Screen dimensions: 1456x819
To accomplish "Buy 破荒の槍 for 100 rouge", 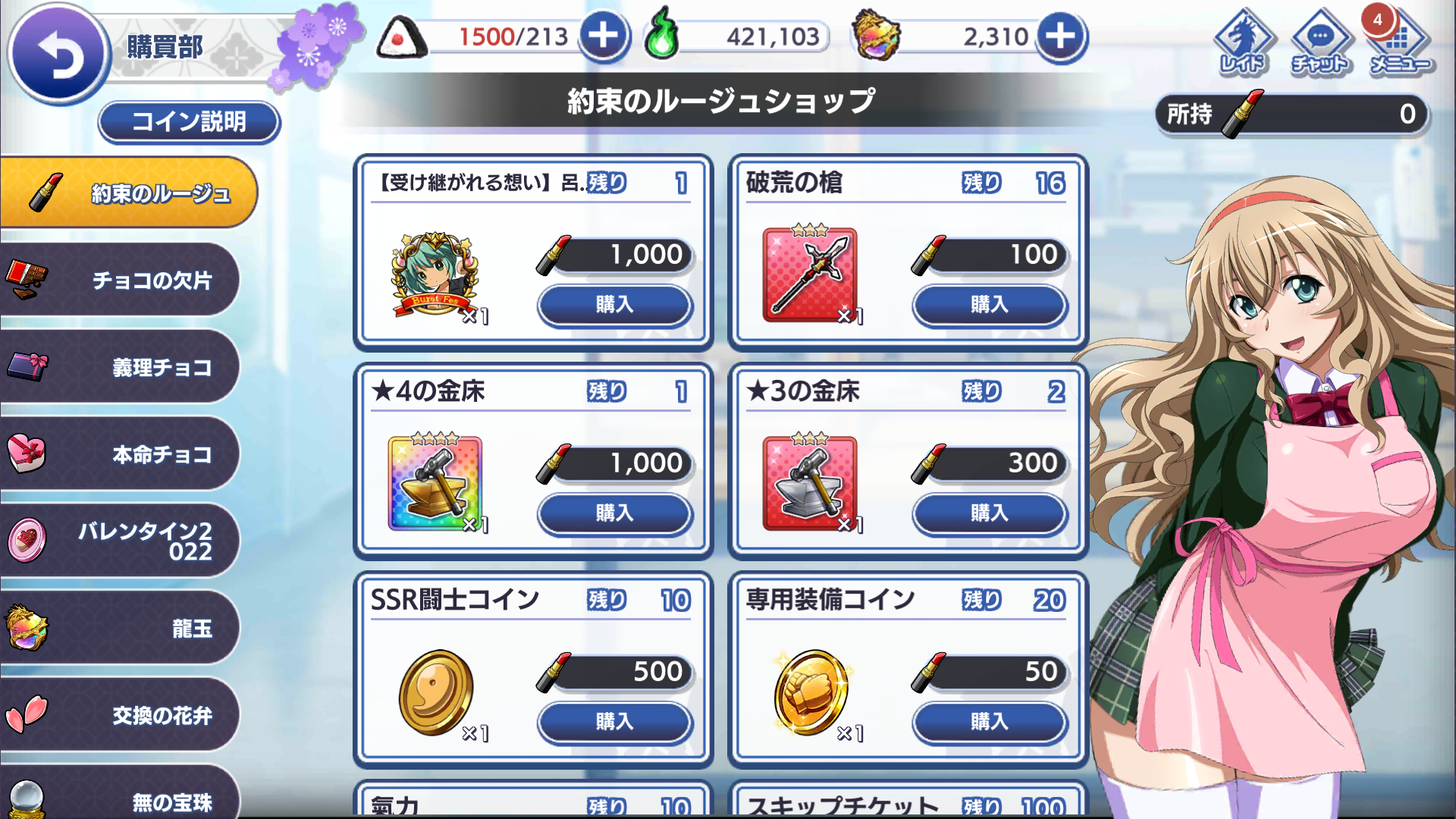I will [989, 305].
